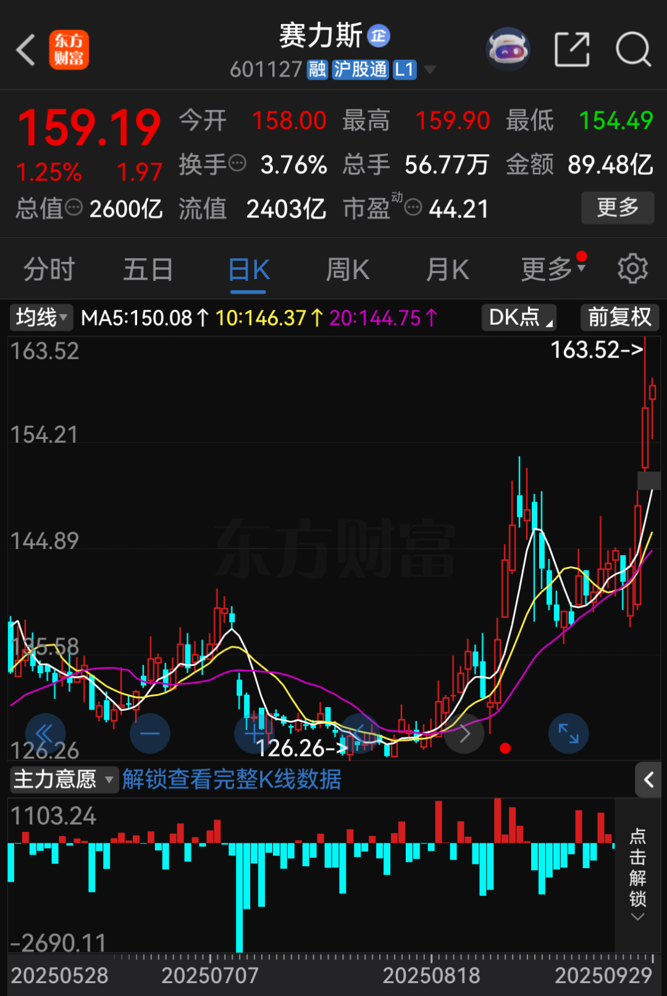Screen dimensions: 667x996
Task: Open the search magnifier icon
Action: coord(633,49)
